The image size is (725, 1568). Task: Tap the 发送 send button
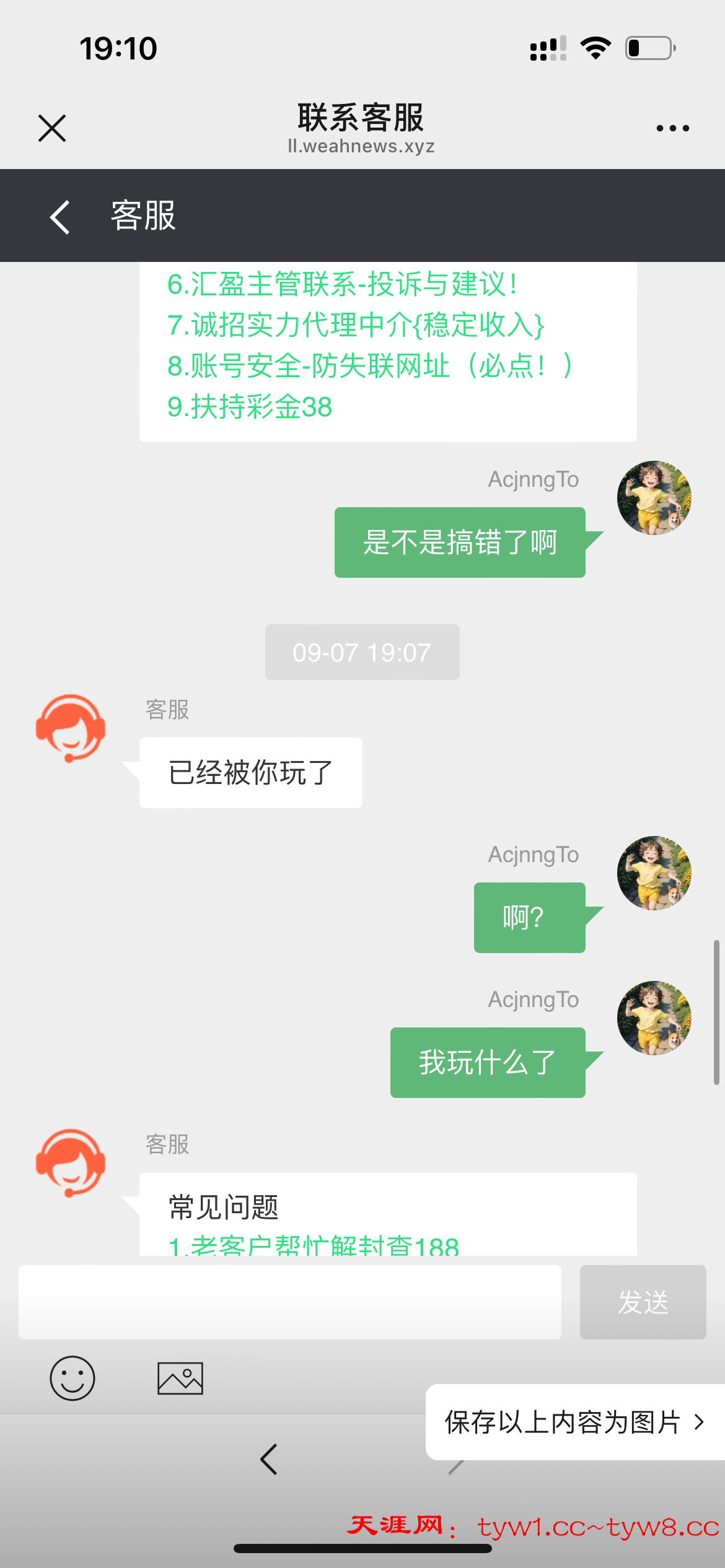(x=643, y=1302)
